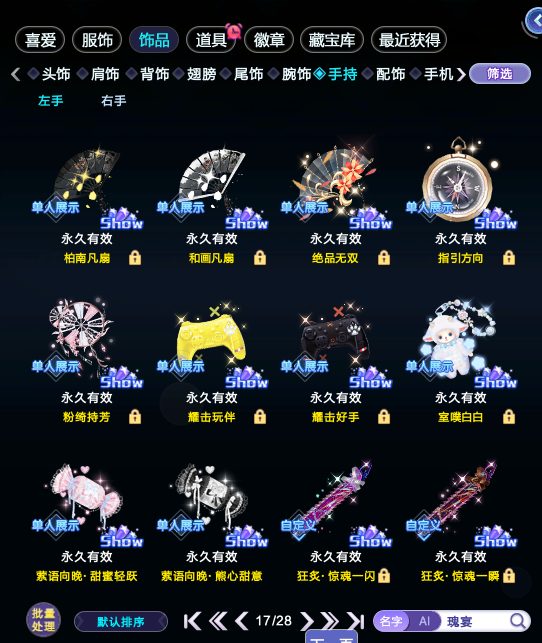Viewport: 542px width, 643px height.
Task: Choose the 耀击玩伴 yellow controller
Action: (212, 363)
